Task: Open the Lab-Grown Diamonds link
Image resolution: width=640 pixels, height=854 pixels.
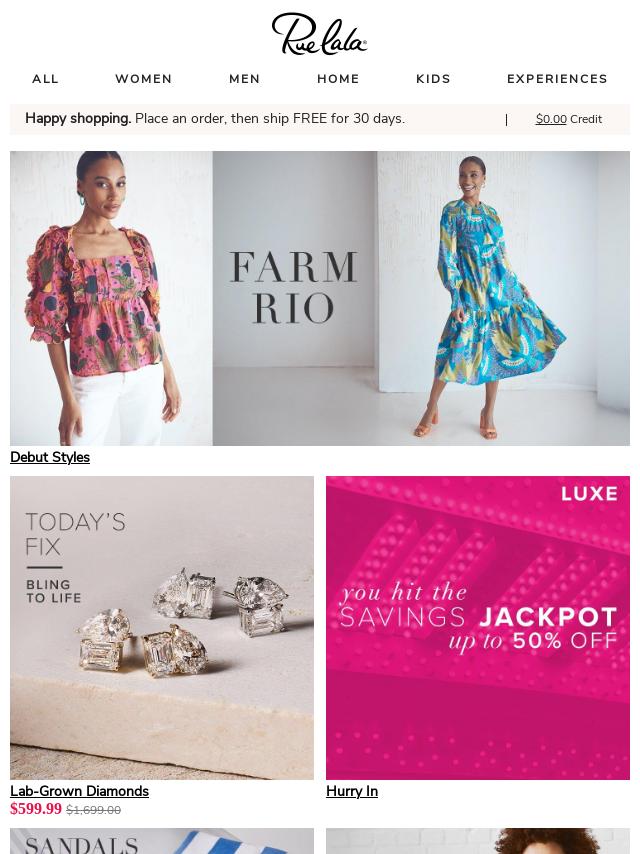Action: pyautogui.click(x=79, y=791)
